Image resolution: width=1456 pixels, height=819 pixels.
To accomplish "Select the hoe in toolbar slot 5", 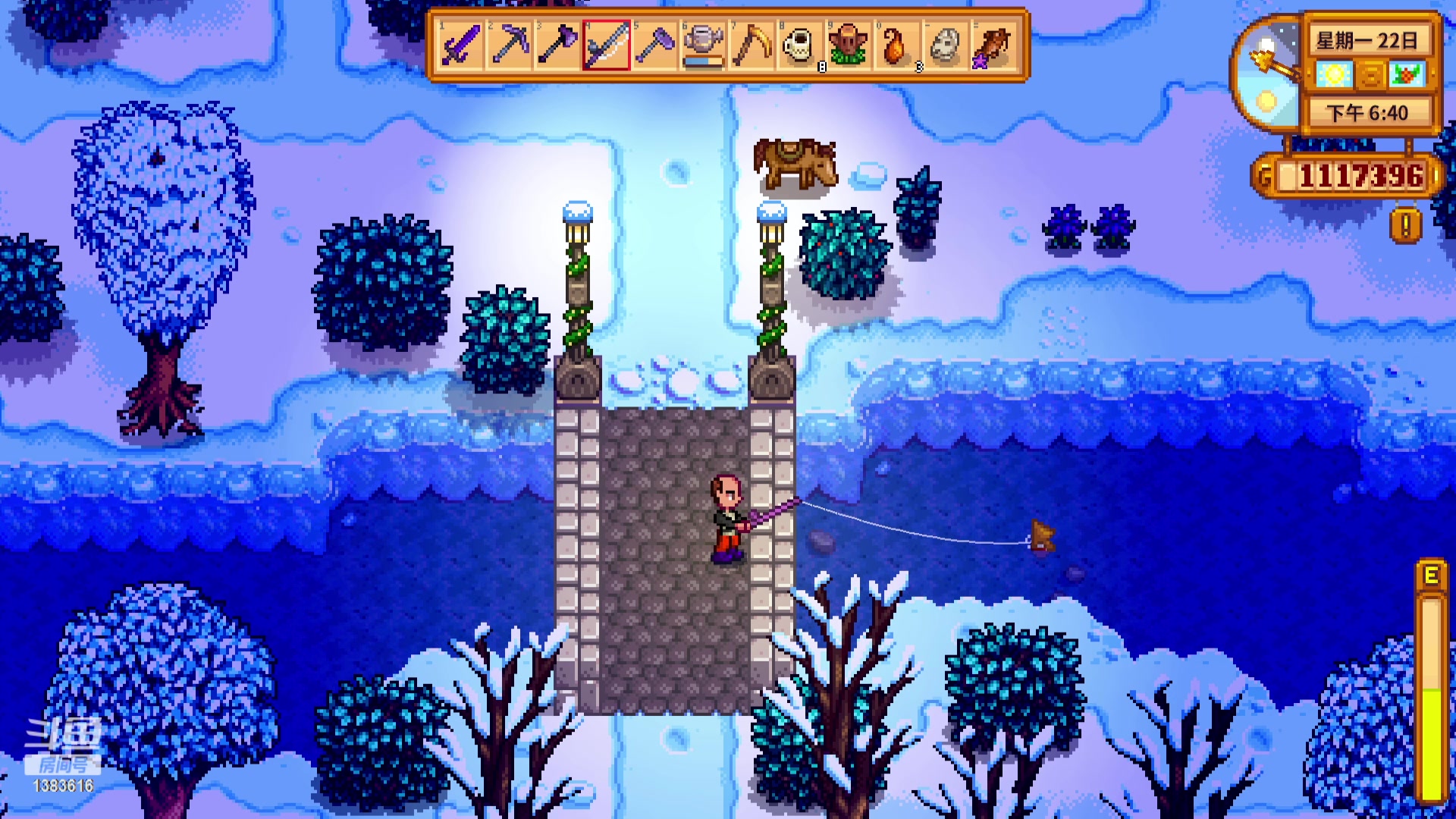I will (655, 45).
